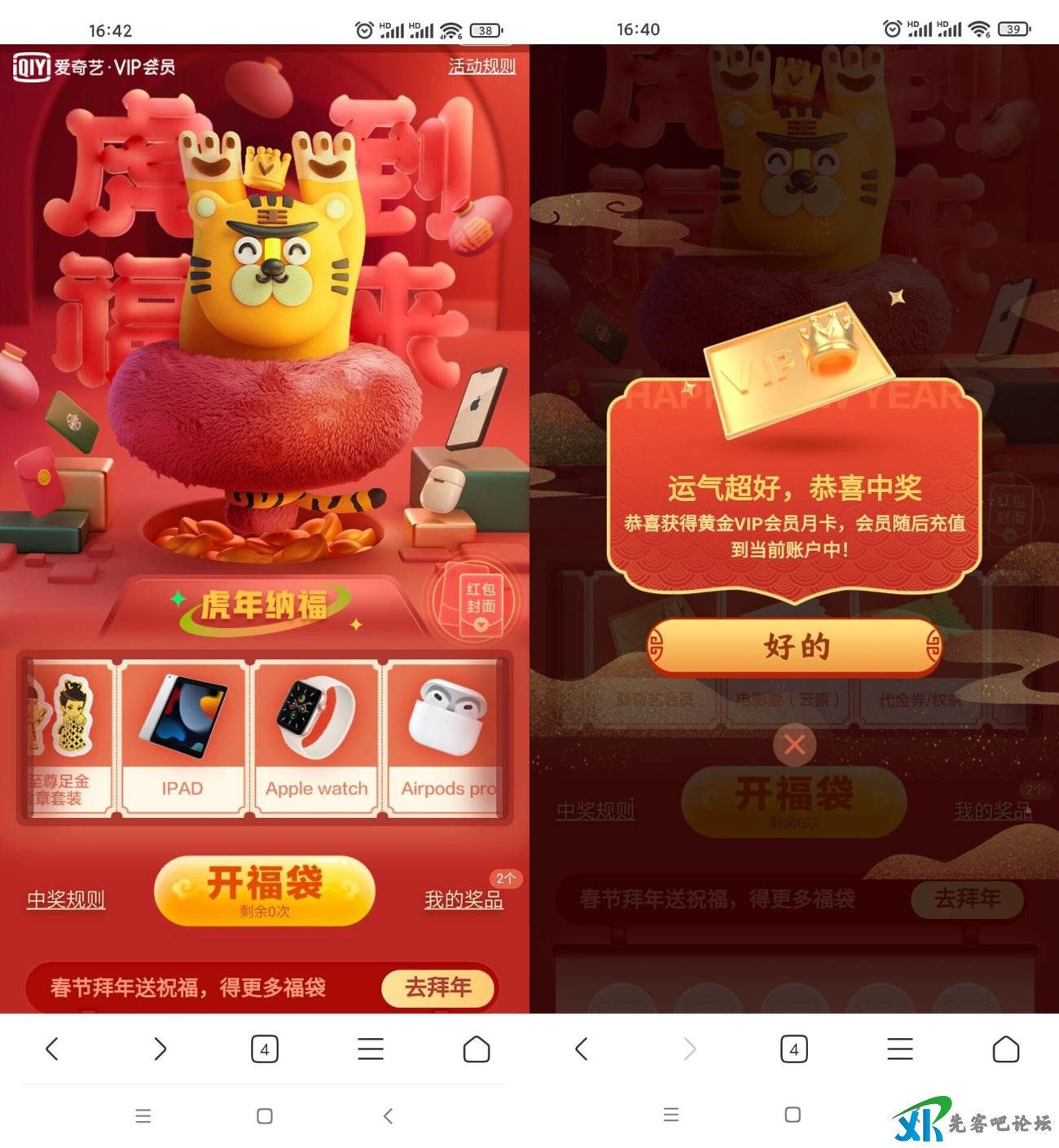Viewport: 1059px width, 1148px height.
Task: Go back using the browser back arrow
Action: (x=52, y=1049)
